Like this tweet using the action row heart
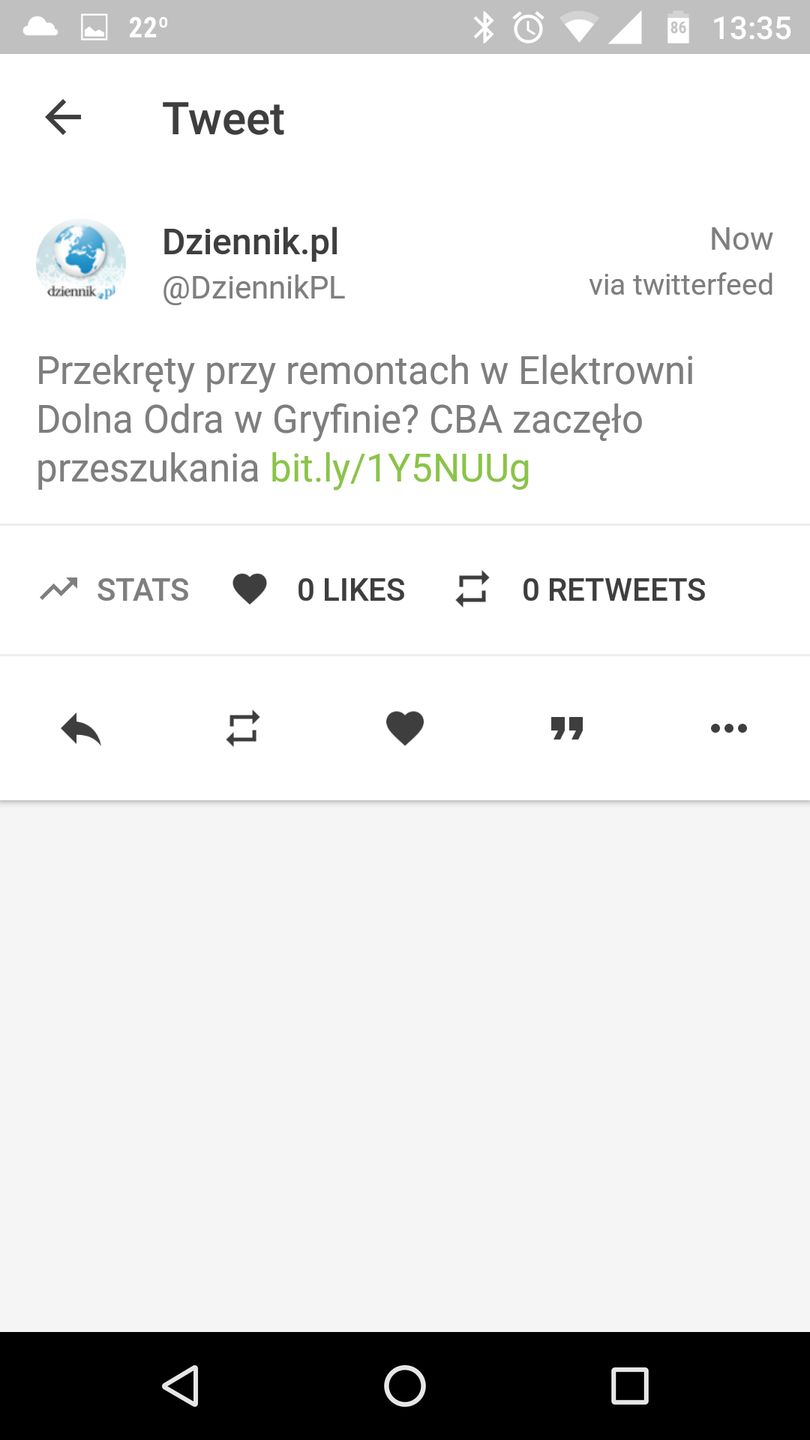Viewport: 810px width, 1440px height. (x=405, y=729)
